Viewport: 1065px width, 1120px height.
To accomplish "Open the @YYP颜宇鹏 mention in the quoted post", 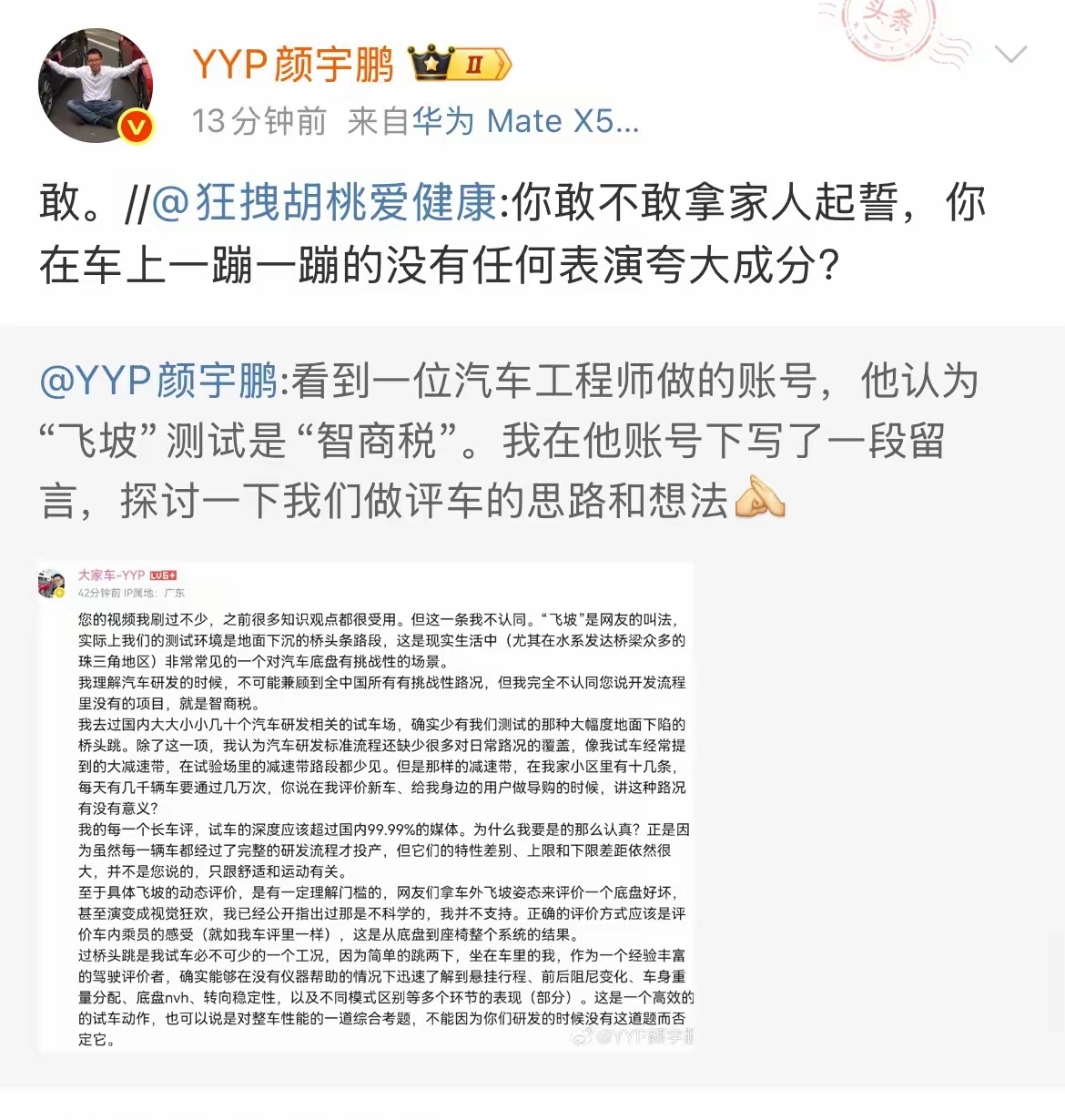I will point(158,381).
